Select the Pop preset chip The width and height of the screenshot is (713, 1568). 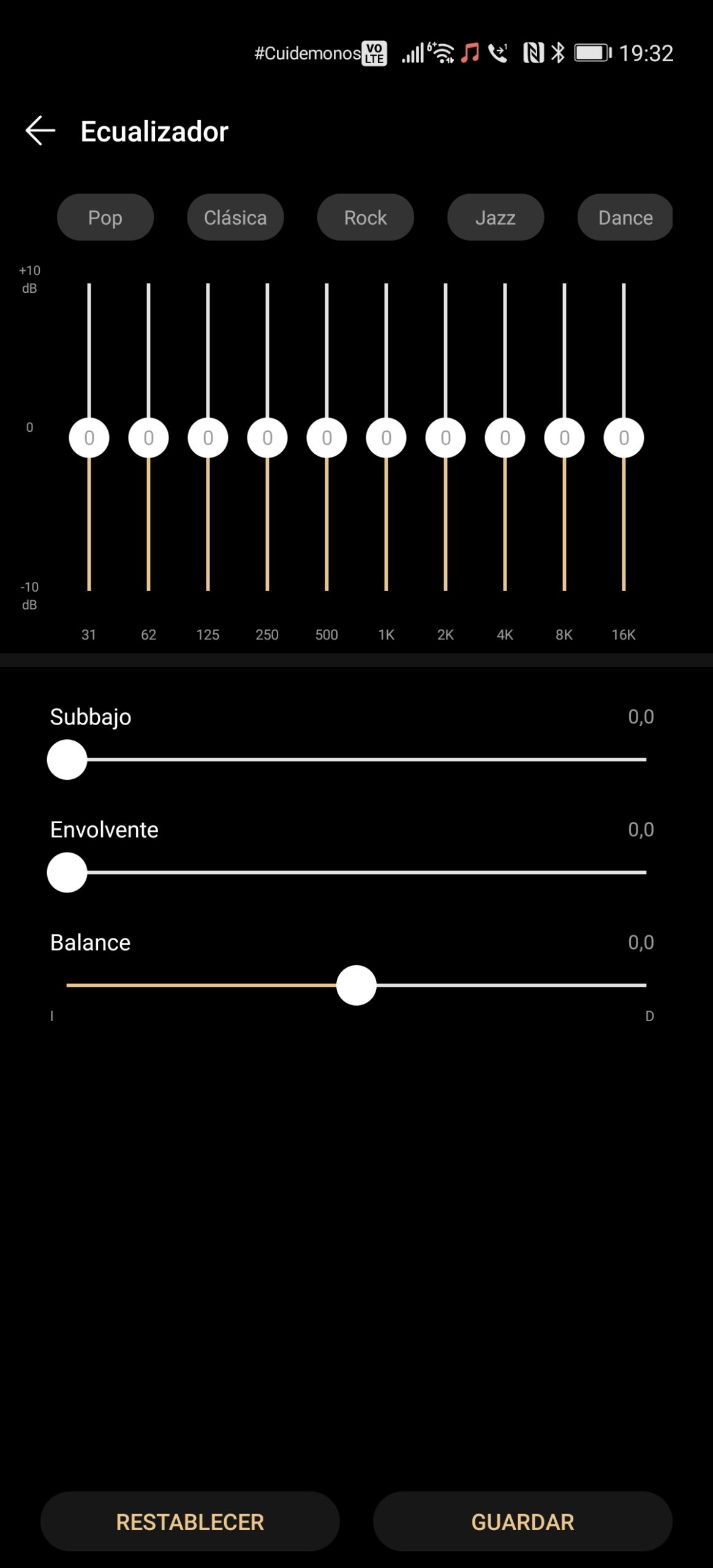(x=105, y=217)
